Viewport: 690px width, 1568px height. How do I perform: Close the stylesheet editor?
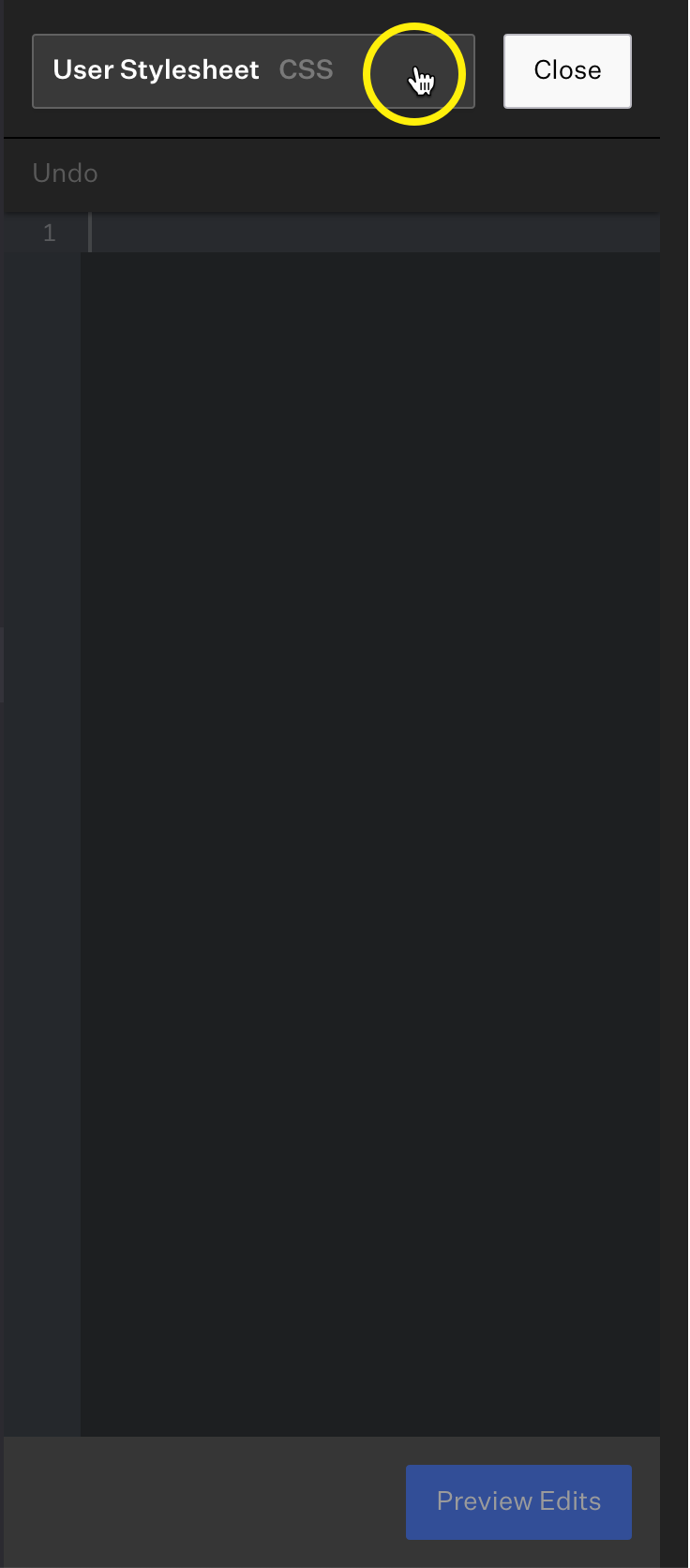coord(566,71)
